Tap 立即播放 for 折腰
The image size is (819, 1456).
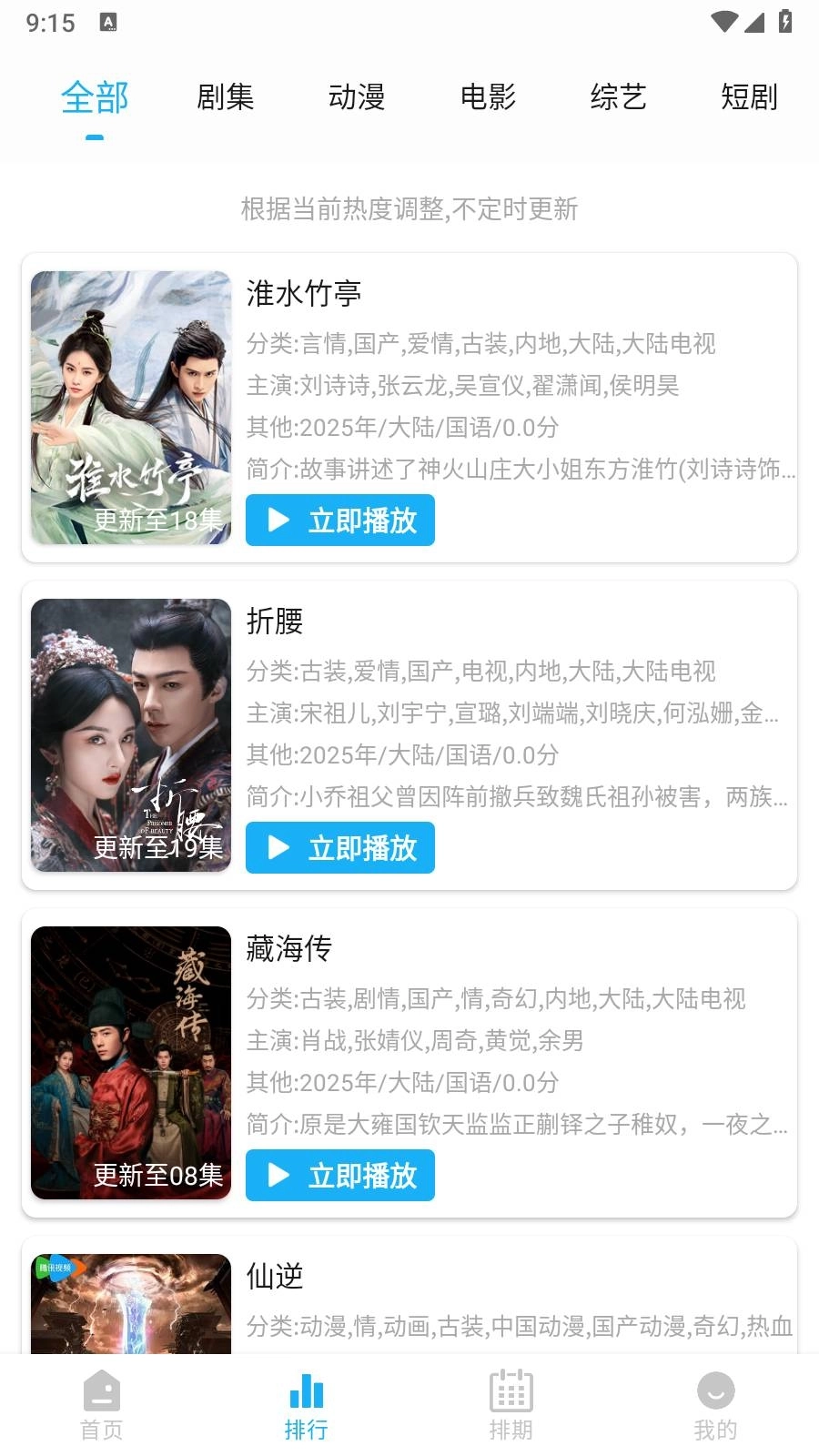340,848
